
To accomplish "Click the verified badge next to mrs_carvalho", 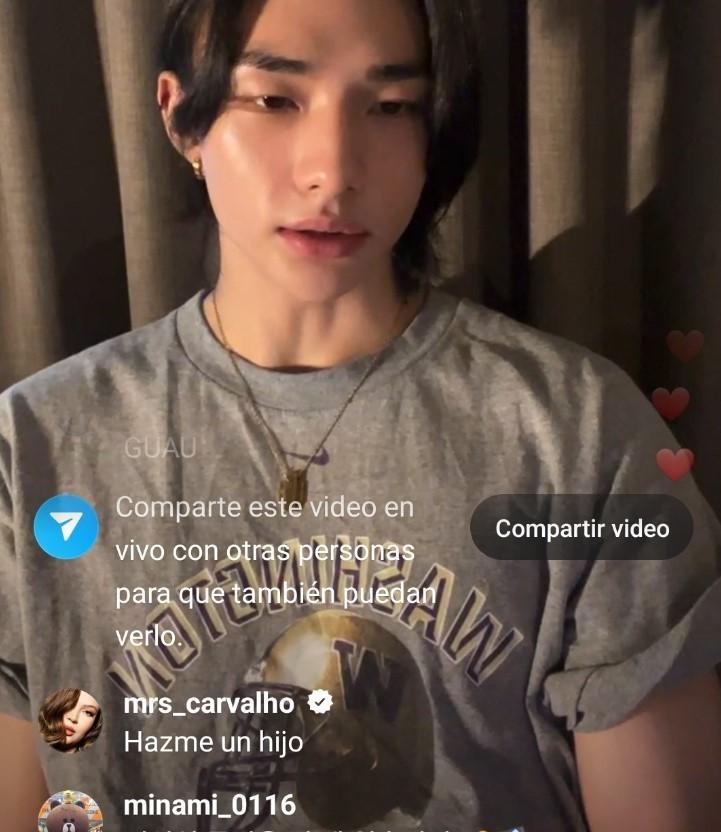I will tap(320, 703).
